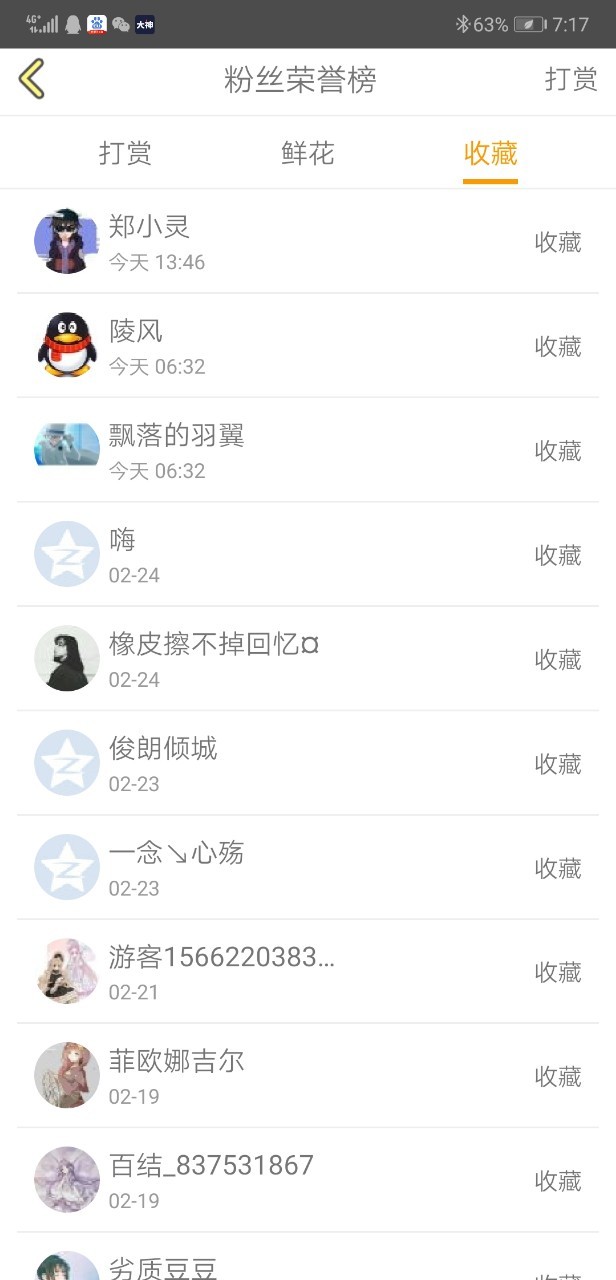Go back using the yellow arrow
This screenshot has width=616, height=1280.
pyautogui.click(x=32, y=79)
